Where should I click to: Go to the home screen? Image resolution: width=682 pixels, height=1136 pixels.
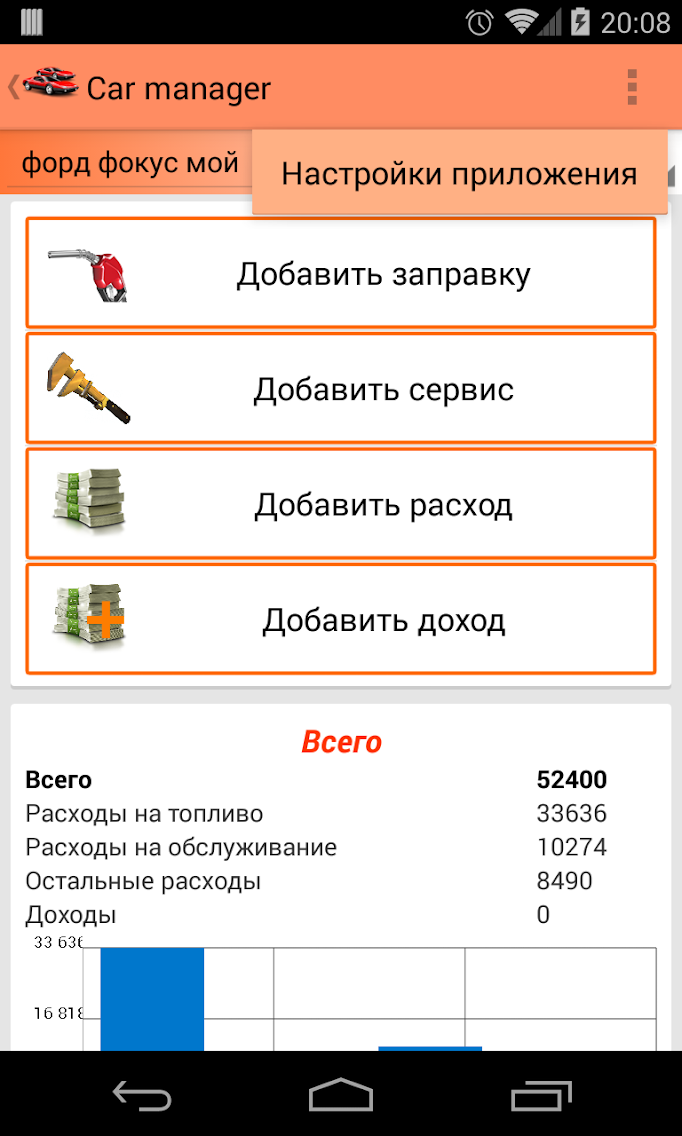[341, 1095]
